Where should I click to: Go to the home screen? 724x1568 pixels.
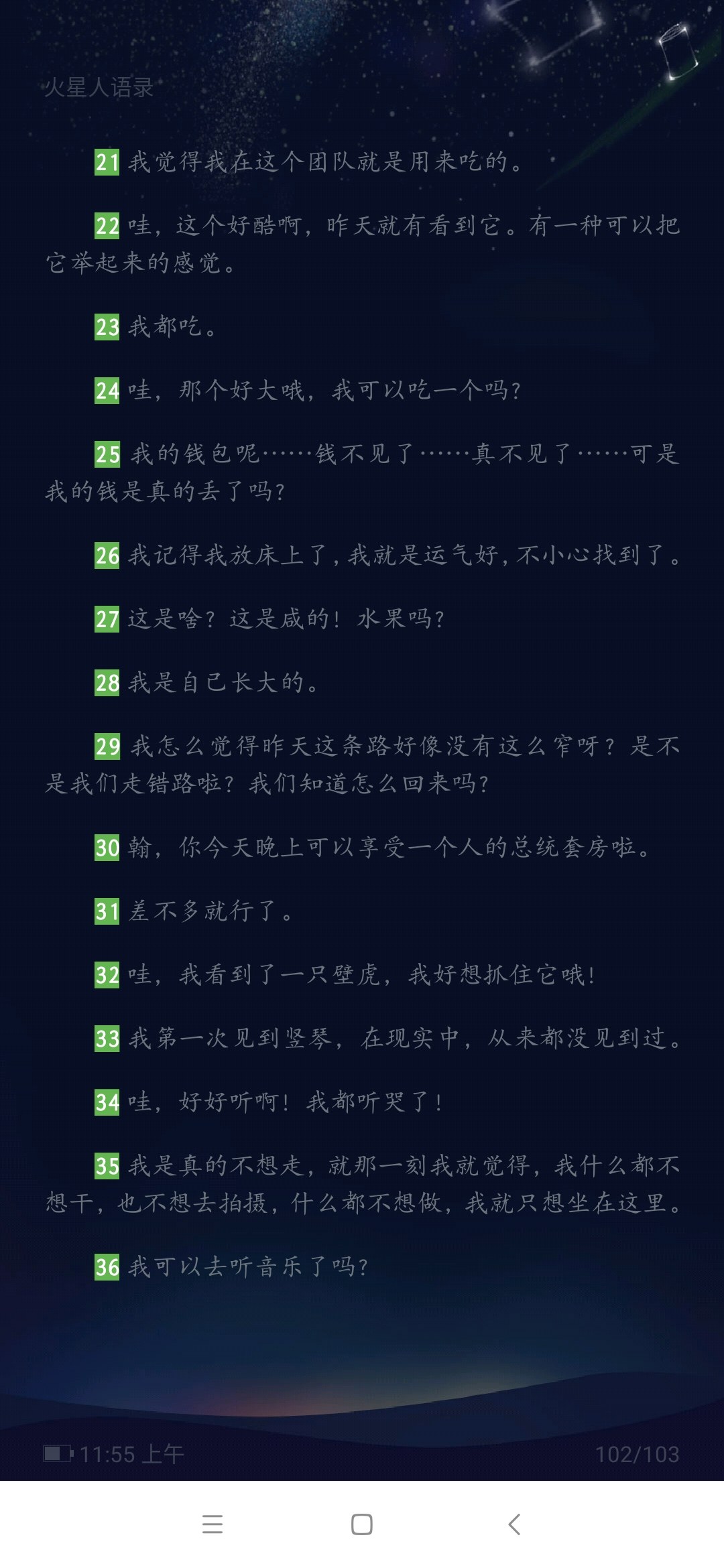[362, 1524]
